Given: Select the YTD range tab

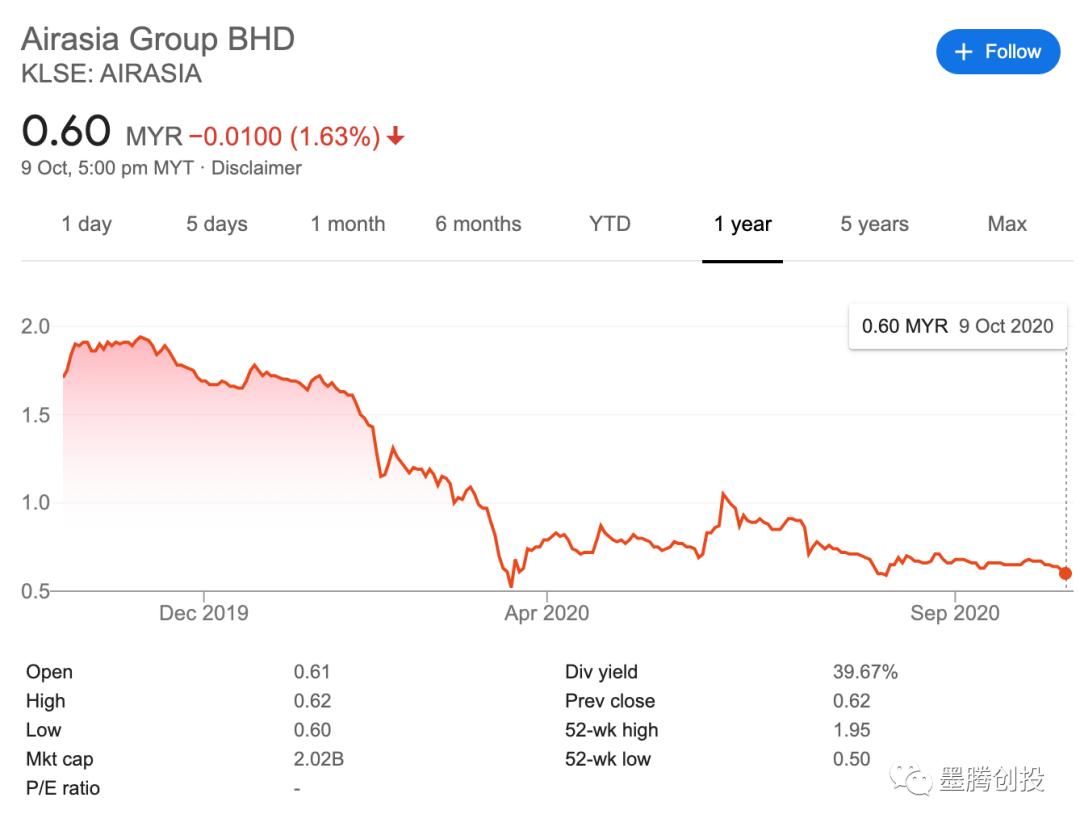Looking at the screenshot, I should point(610,224).
